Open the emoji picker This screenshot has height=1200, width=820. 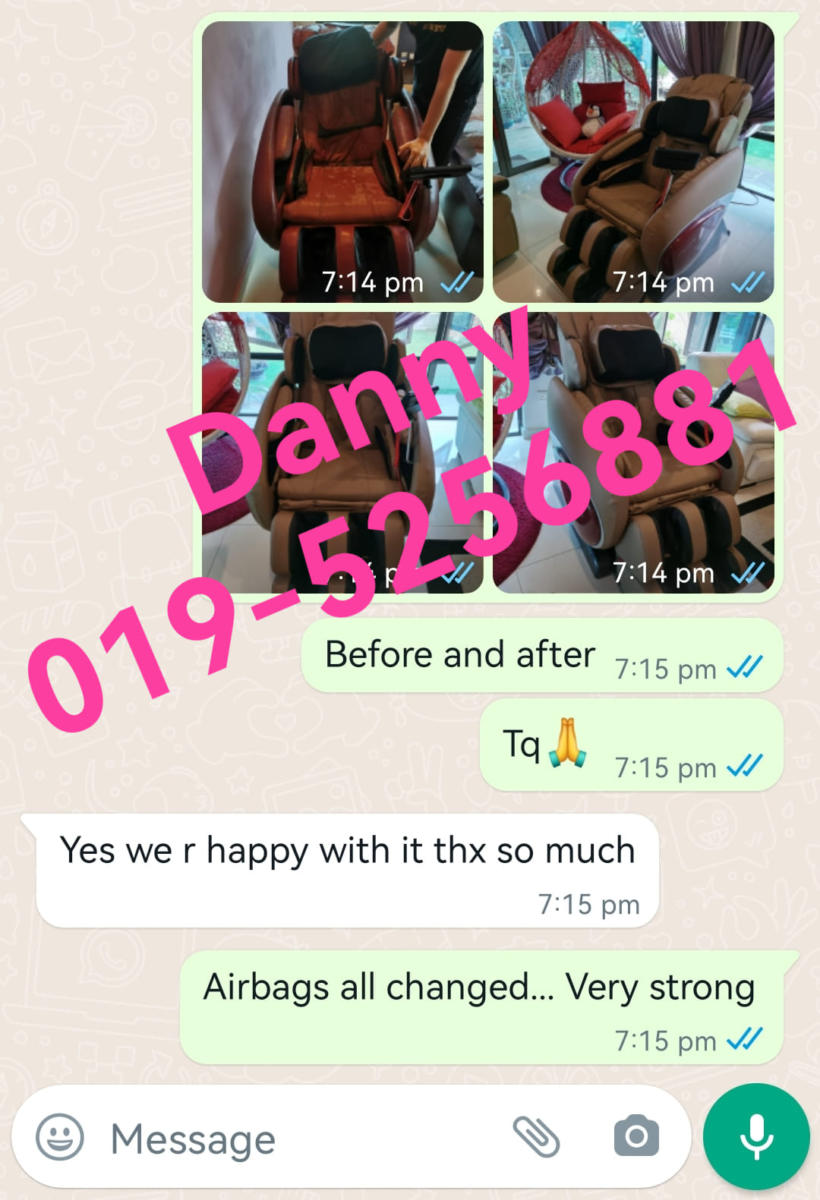[60, 1137]
